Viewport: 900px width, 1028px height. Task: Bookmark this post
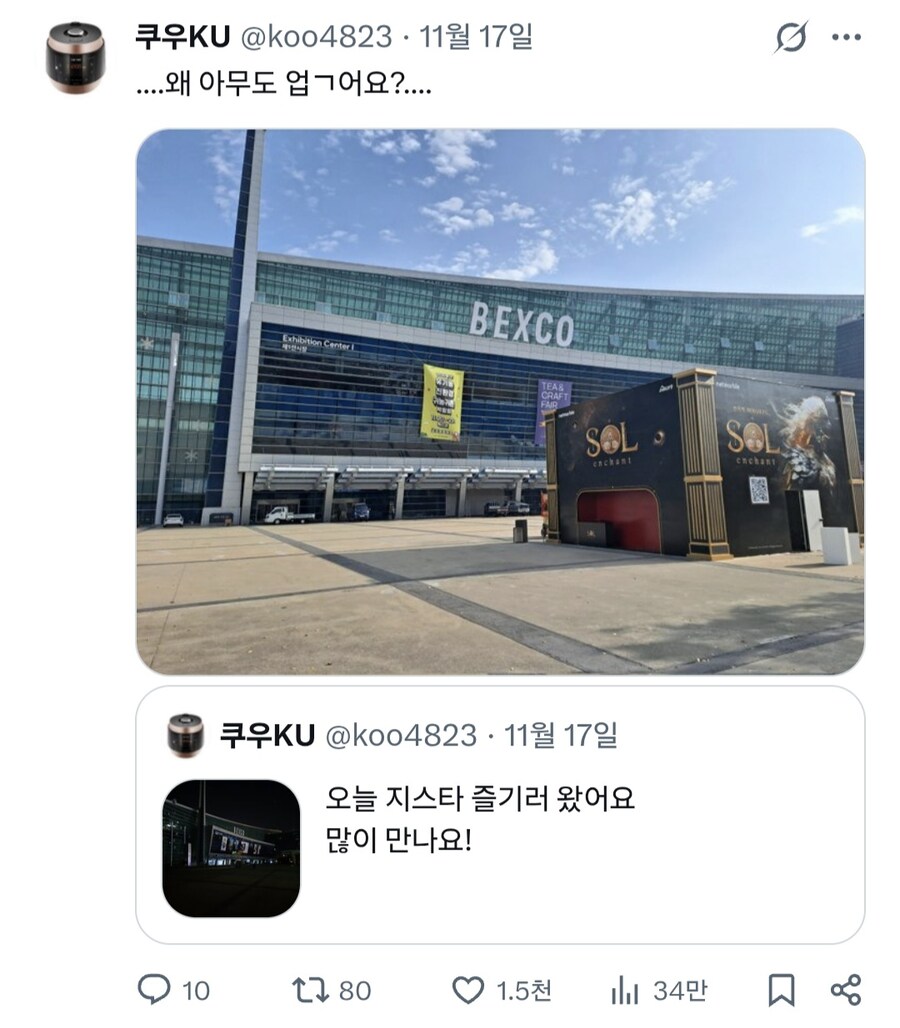pyautogui.click(x=781, y=990)
